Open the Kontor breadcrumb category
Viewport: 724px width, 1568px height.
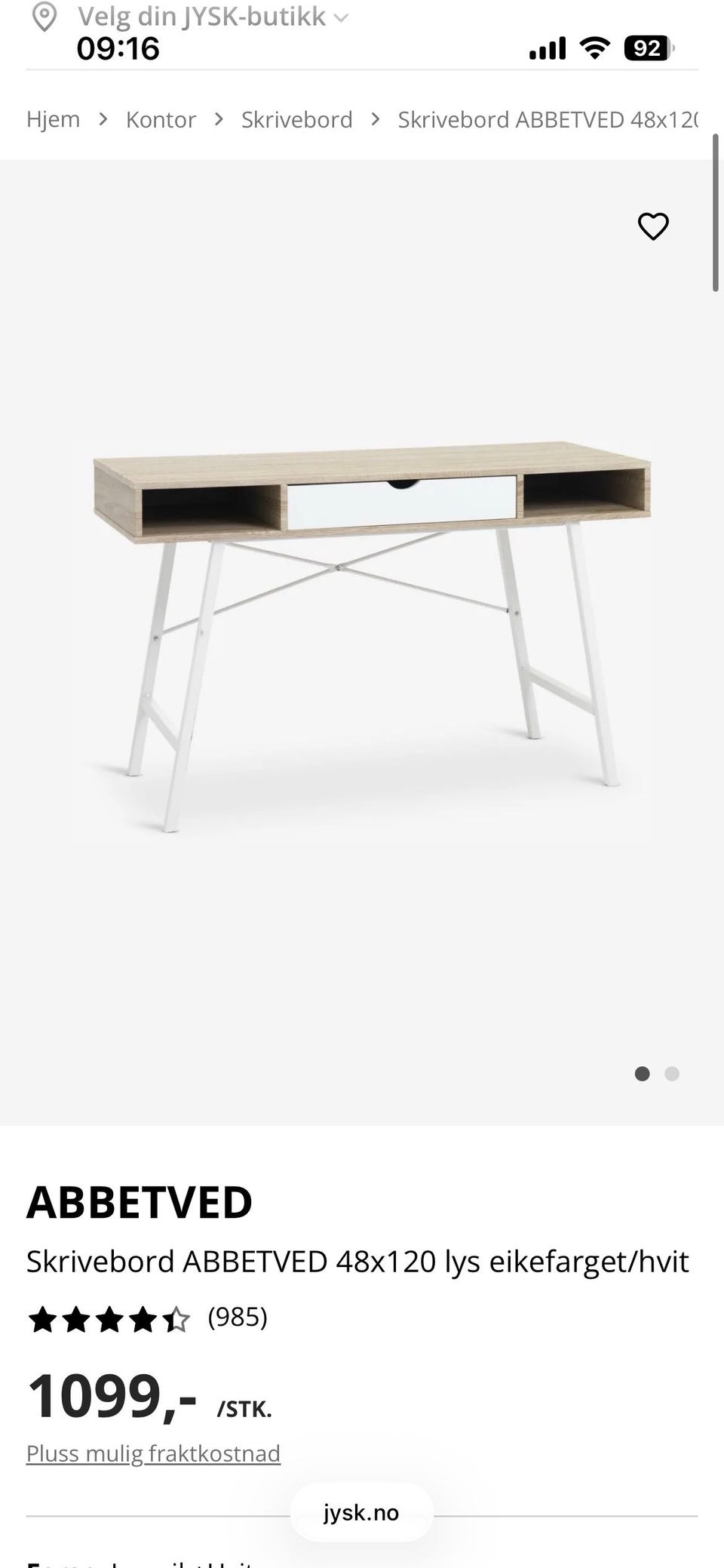161,119
